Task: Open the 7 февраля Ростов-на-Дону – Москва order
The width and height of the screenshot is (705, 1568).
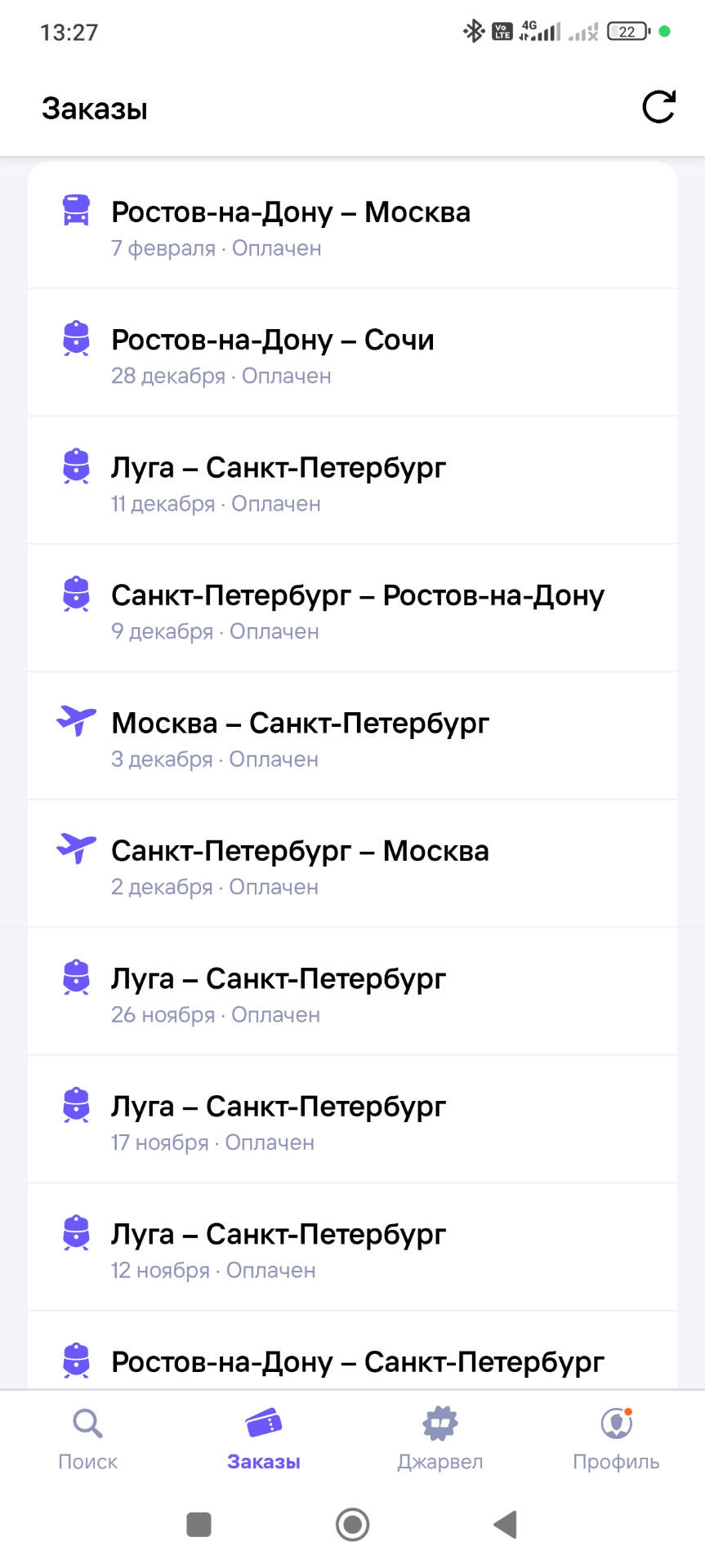Action: (352, 225)
